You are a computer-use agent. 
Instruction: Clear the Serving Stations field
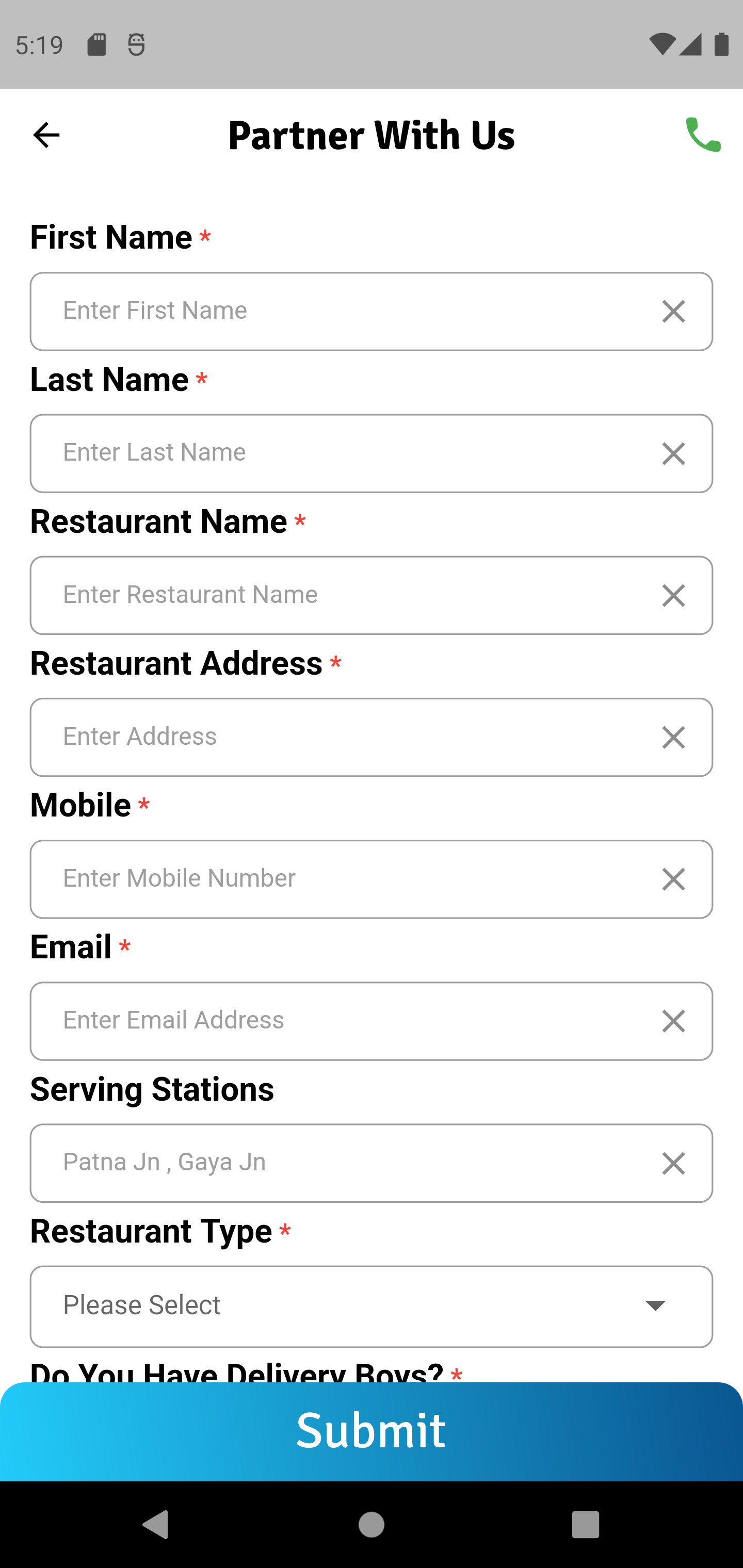click(x=673, y=1163)
